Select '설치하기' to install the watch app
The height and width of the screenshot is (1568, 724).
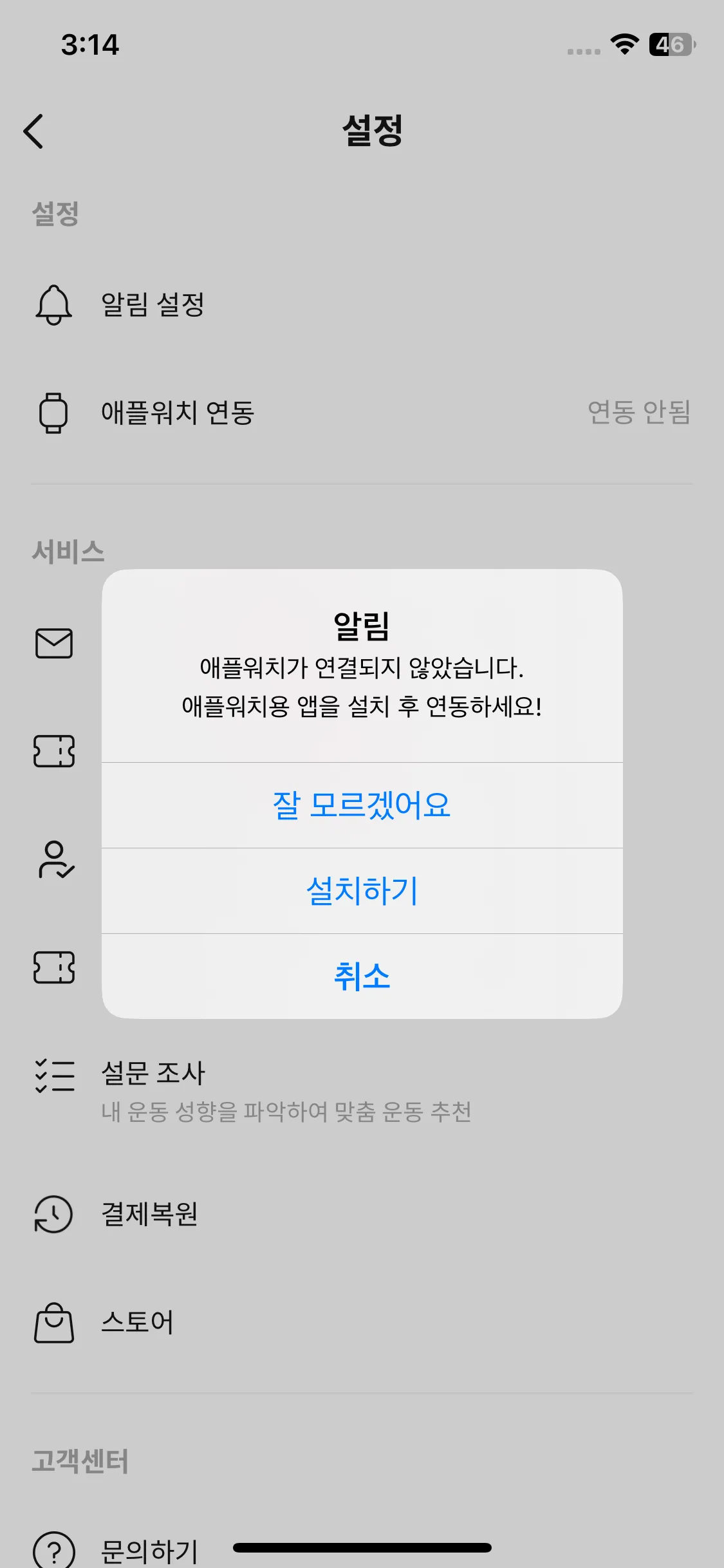pos(362,891)
